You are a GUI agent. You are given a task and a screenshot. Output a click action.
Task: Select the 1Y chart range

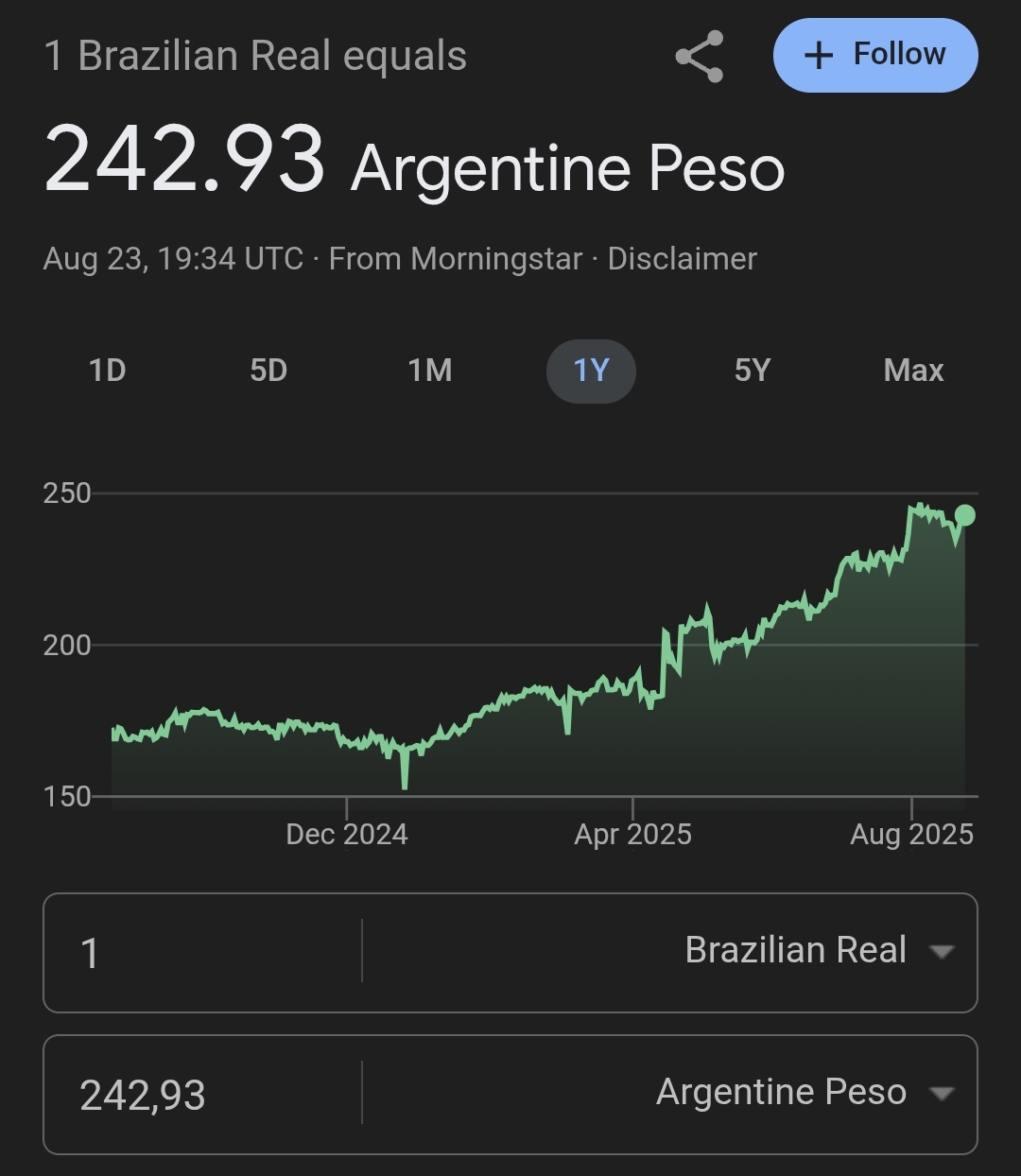tap(591, 371)
